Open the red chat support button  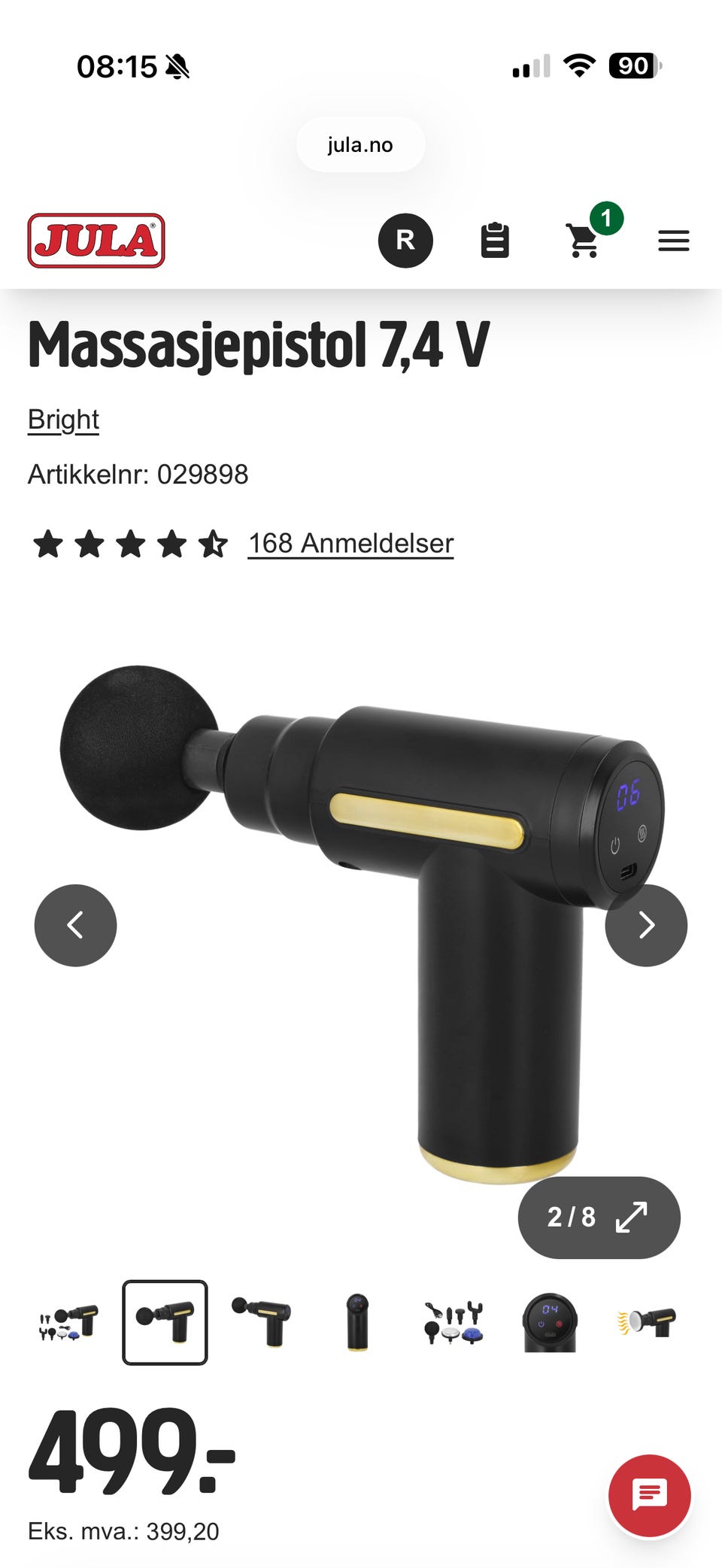[x=650, y=1495]
